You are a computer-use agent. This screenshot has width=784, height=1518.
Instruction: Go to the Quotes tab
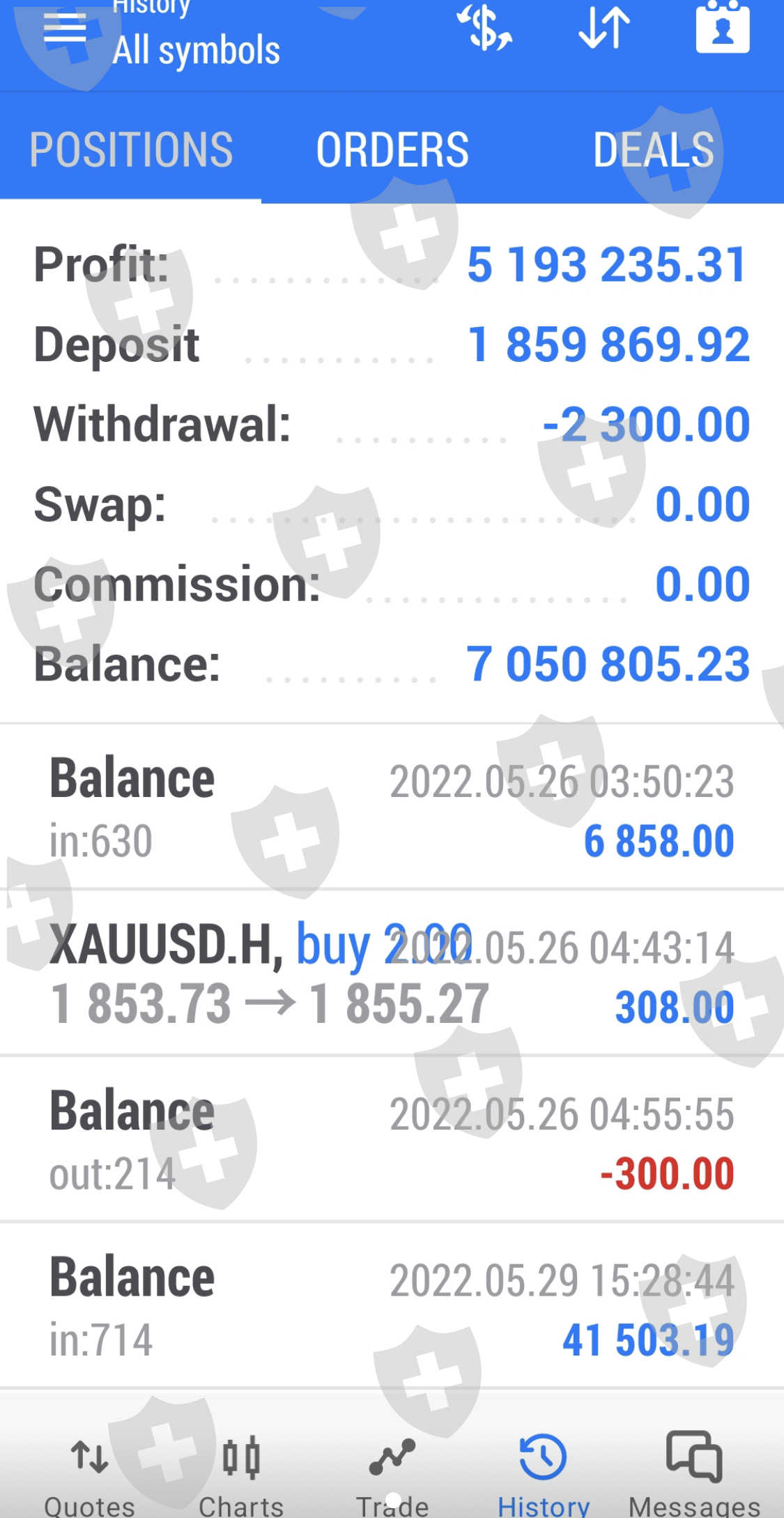[x=89, y=1471]
